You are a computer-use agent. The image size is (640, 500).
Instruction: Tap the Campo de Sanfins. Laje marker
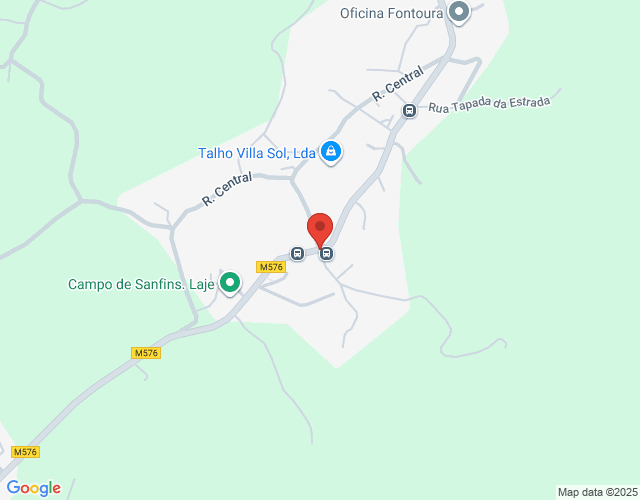coord(229,284)
